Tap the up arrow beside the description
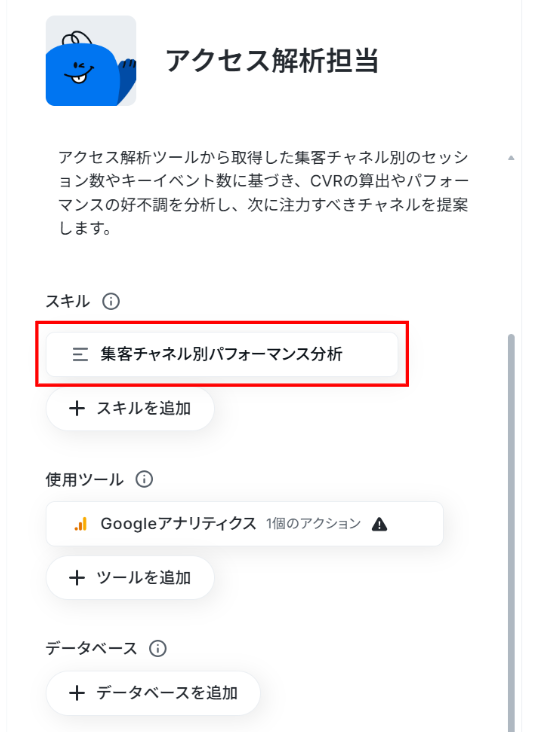This screenshot has height=732, width=541. pos(511,158)
